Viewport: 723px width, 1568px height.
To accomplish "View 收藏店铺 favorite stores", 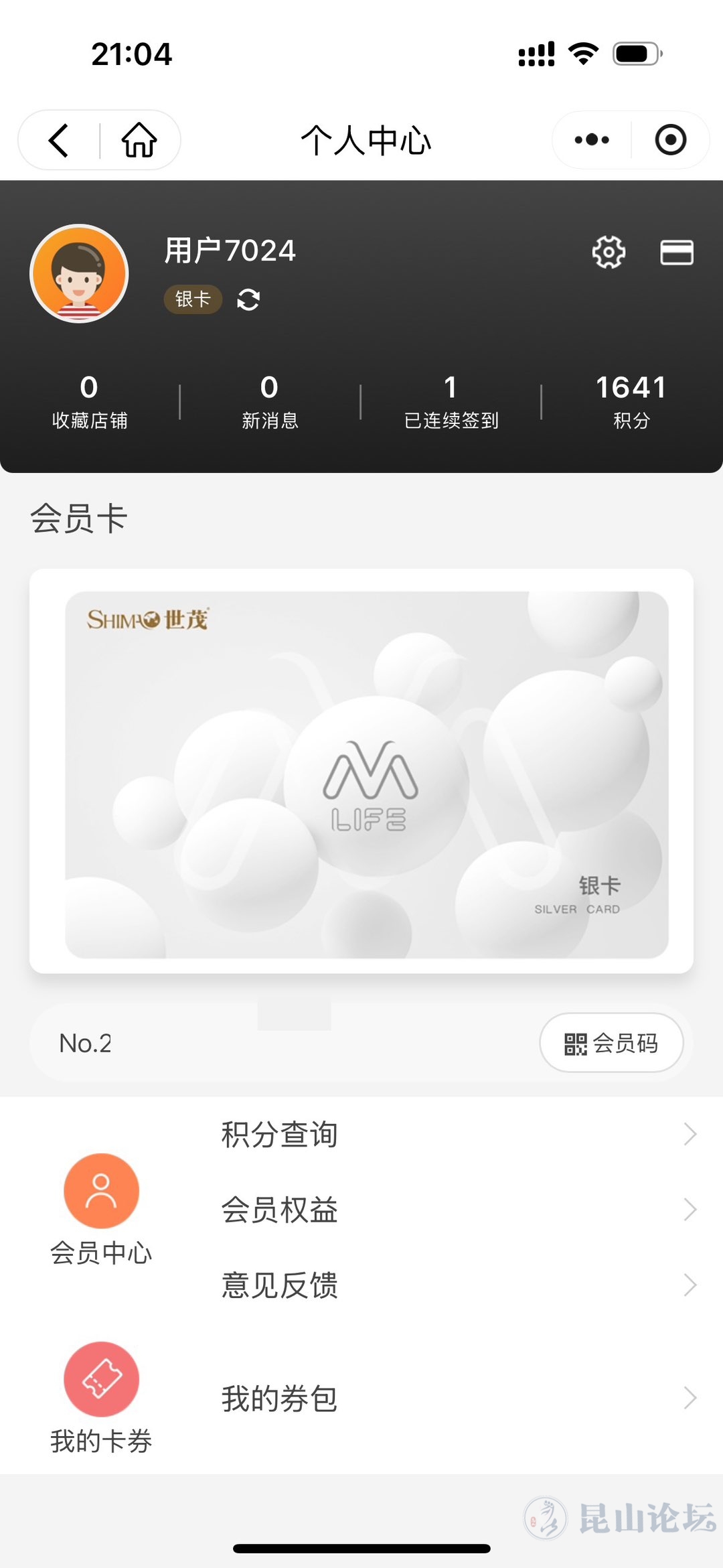I will click(90, 402).
